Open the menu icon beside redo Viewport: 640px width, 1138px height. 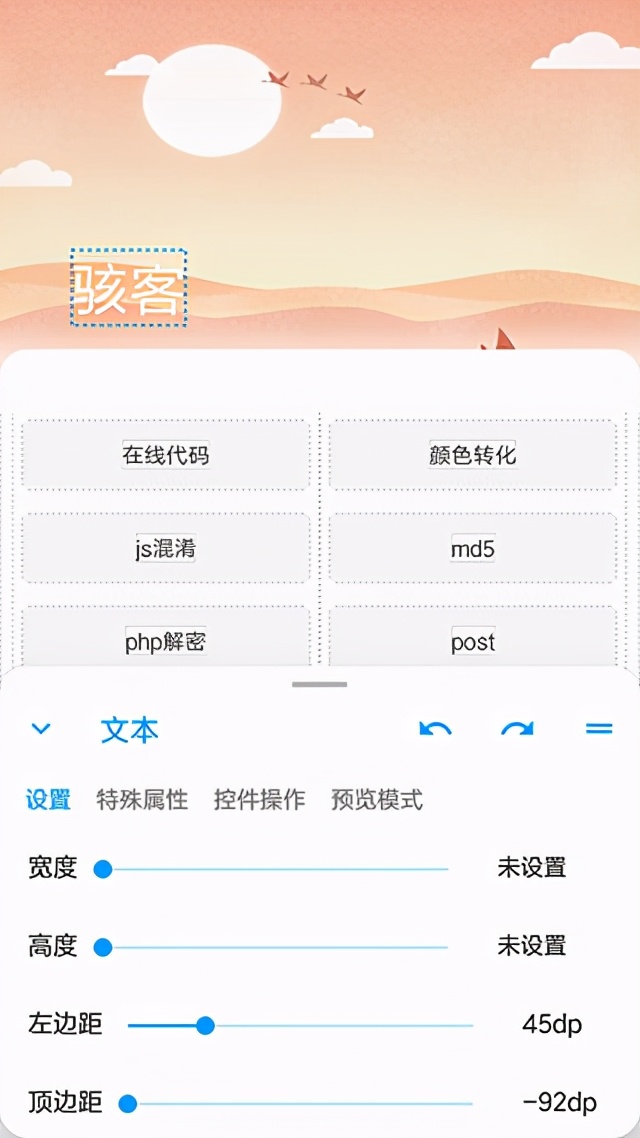coord(598,729)
